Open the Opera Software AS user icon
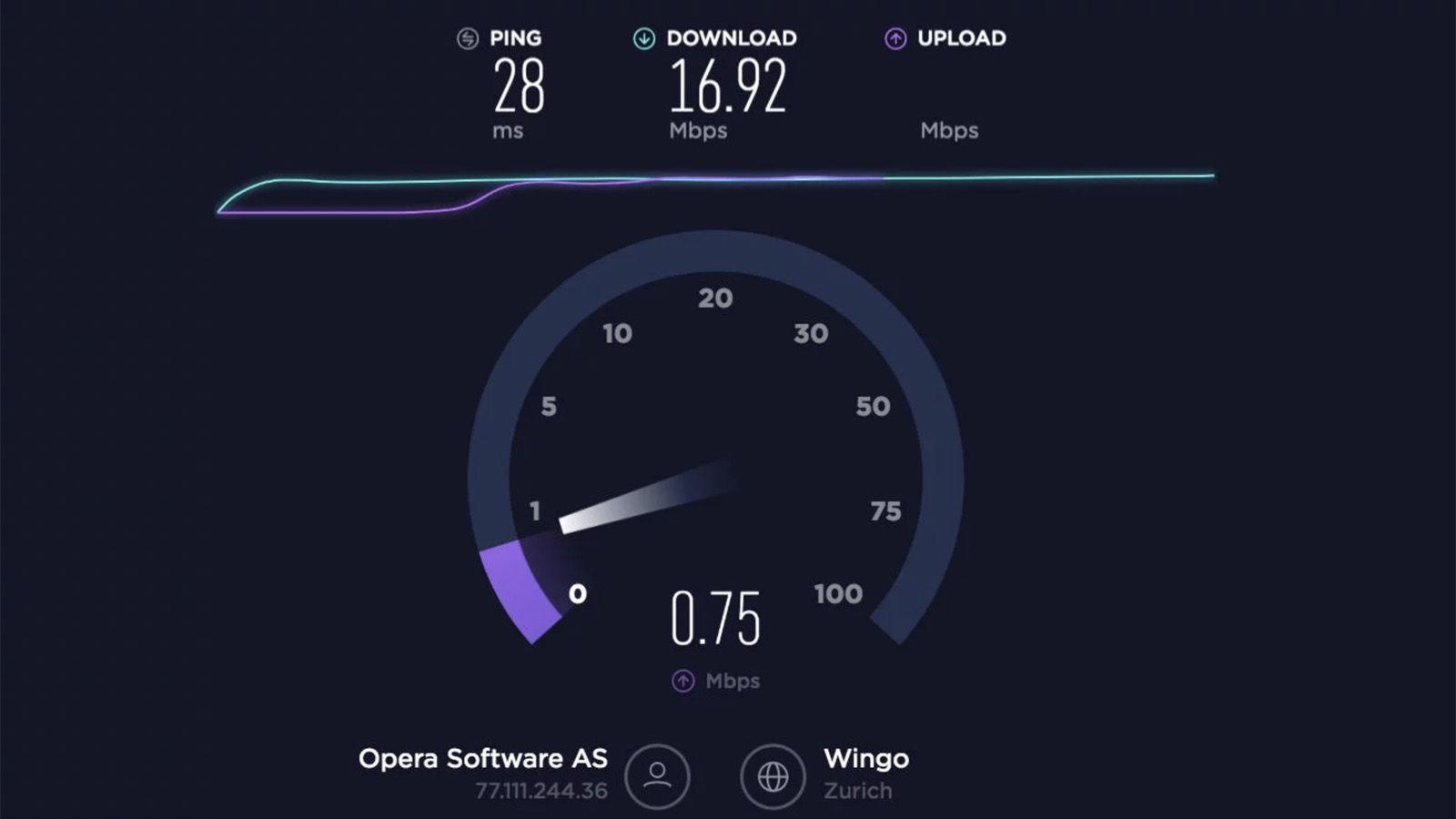The image size is (1456, 819). [x=657, y=776]
